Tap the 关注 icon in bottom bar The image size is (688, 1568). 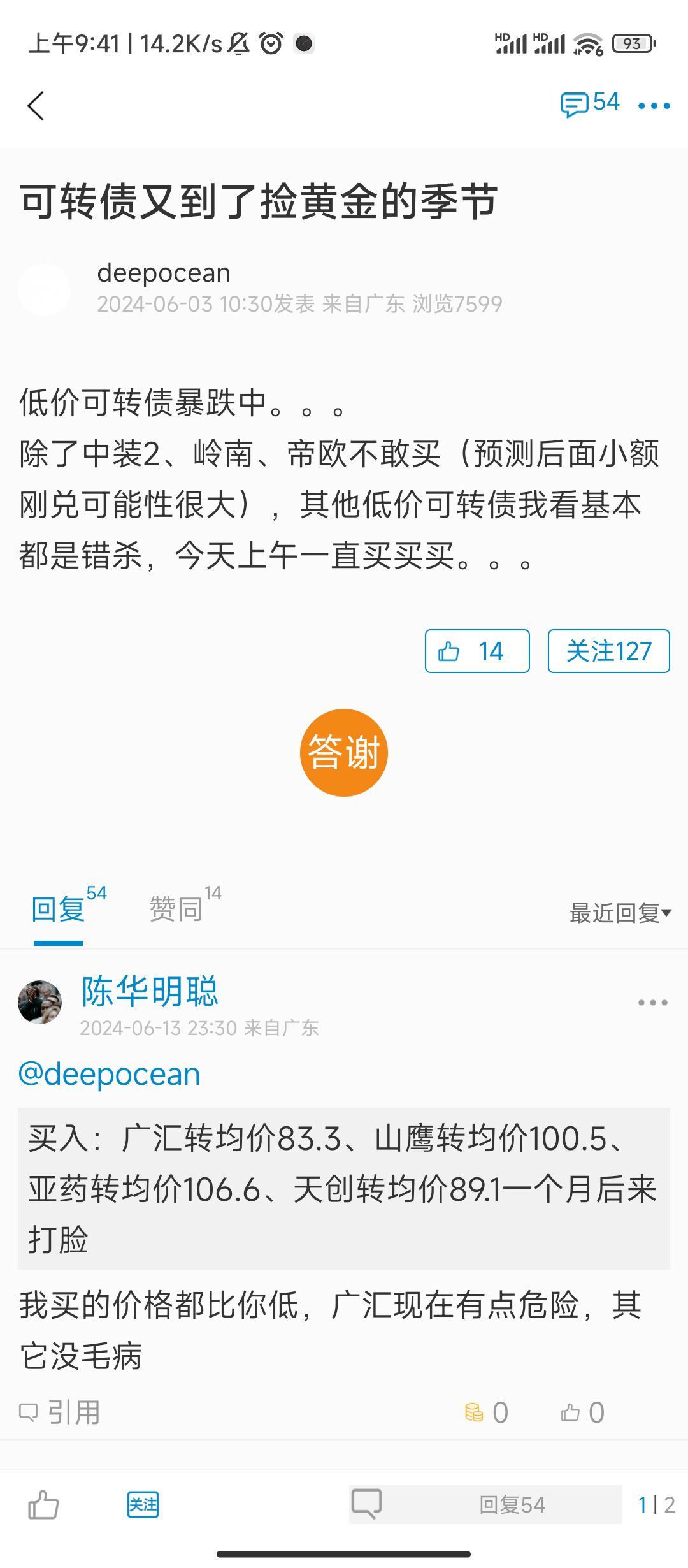pyautogui.click(x=143, y=1504)
